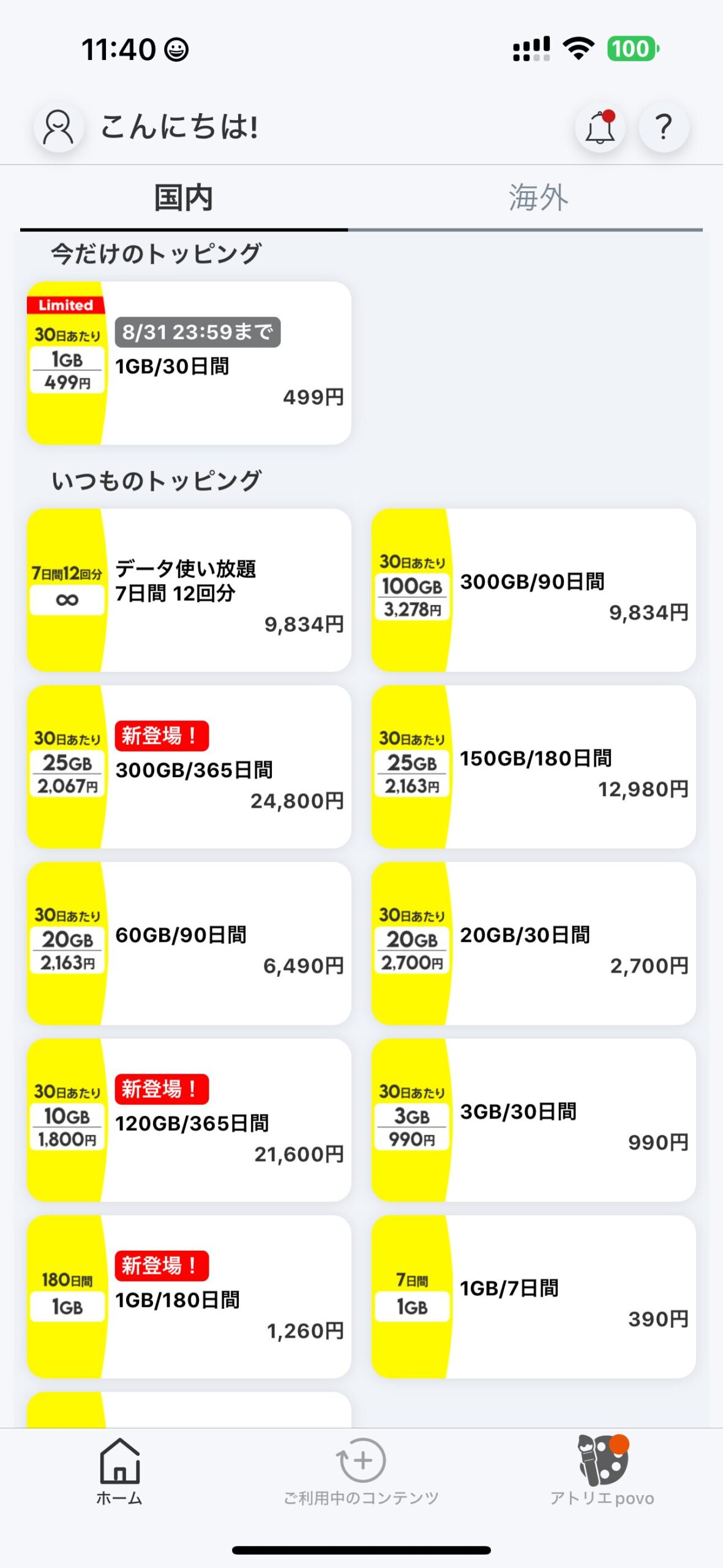Select the 300GB/90日間 topping card
This screenshot has width=723, height=1568.
coord(534,590)
